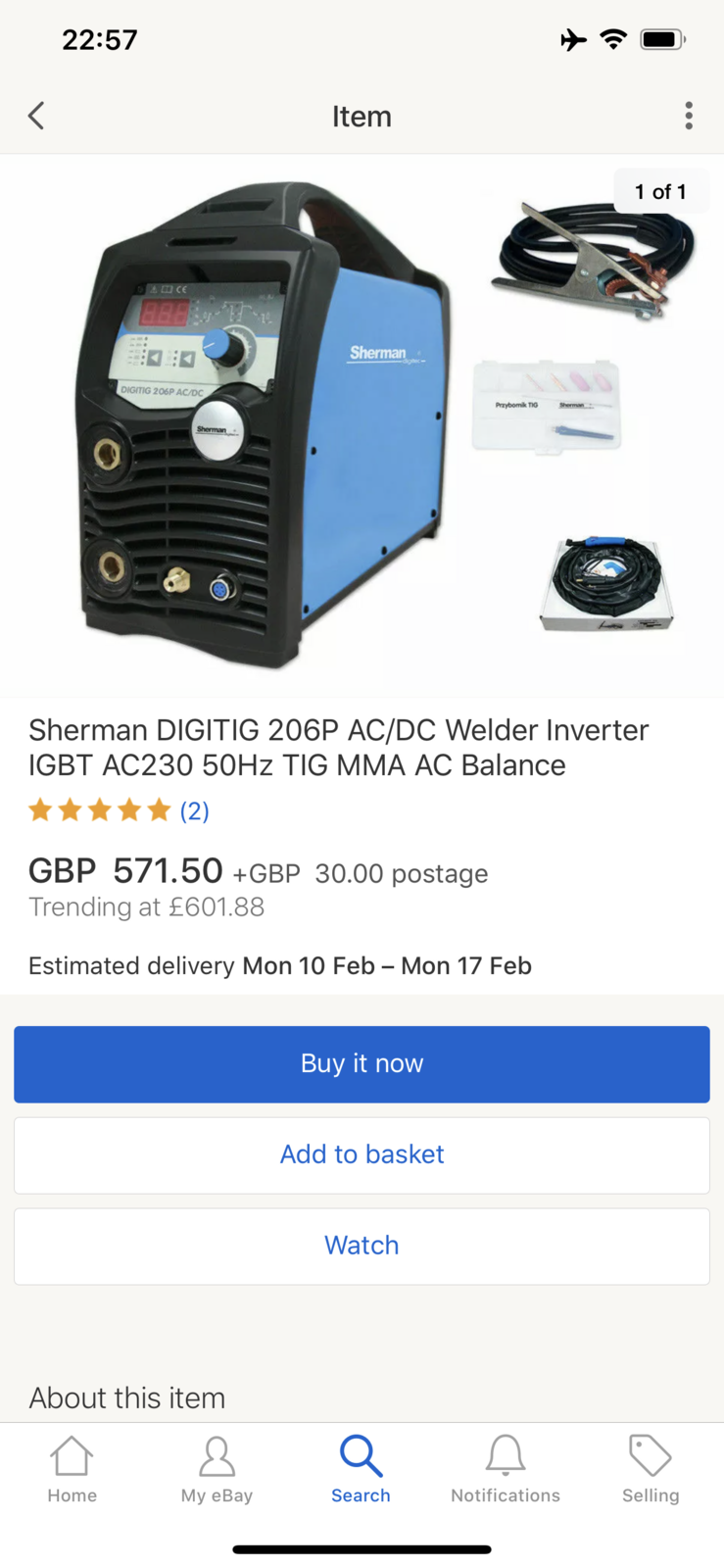Add the welder to basket
Screen dimensions: 724x1568
click(362, 1154)
